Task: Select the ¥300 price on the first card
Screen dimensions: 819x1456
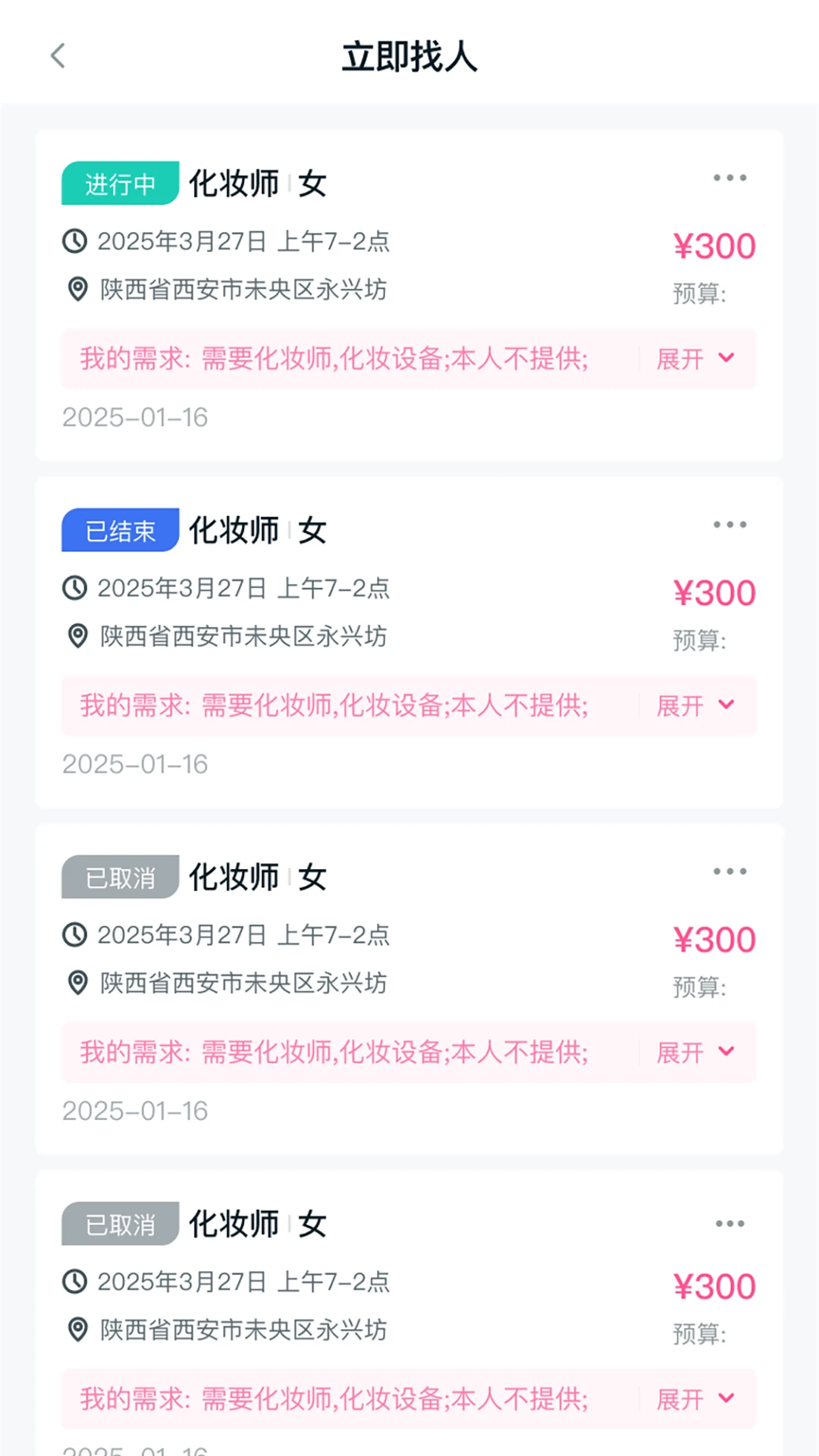Action: coord(714,244)
